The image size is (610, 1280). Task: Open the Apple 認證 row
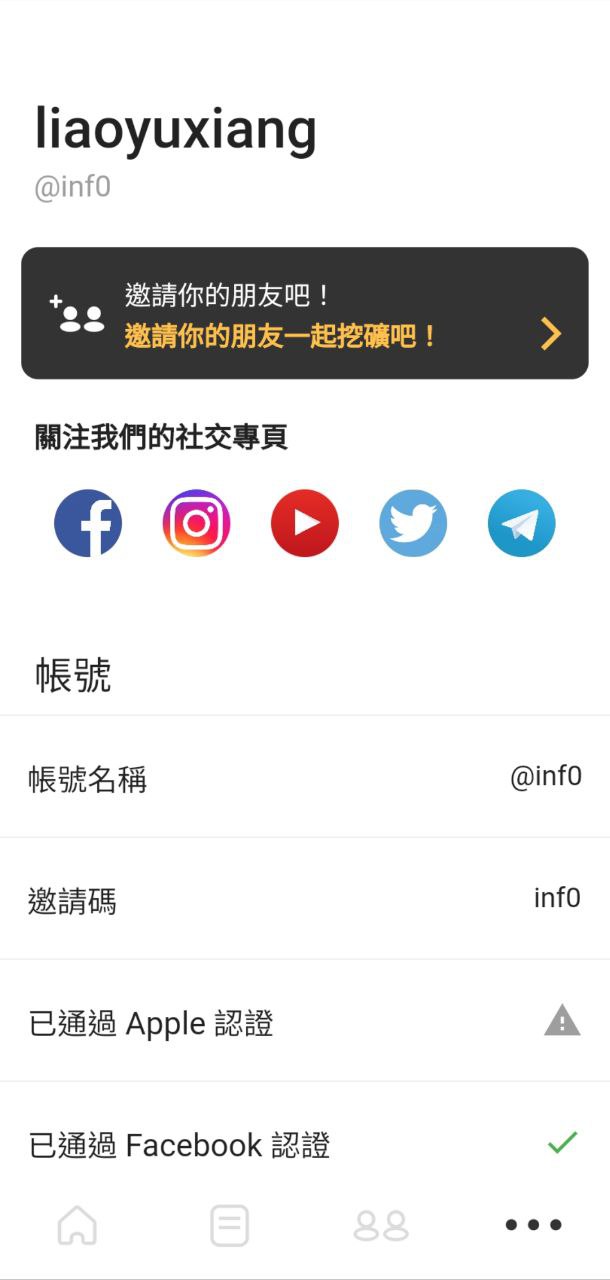coord(304,1022)
